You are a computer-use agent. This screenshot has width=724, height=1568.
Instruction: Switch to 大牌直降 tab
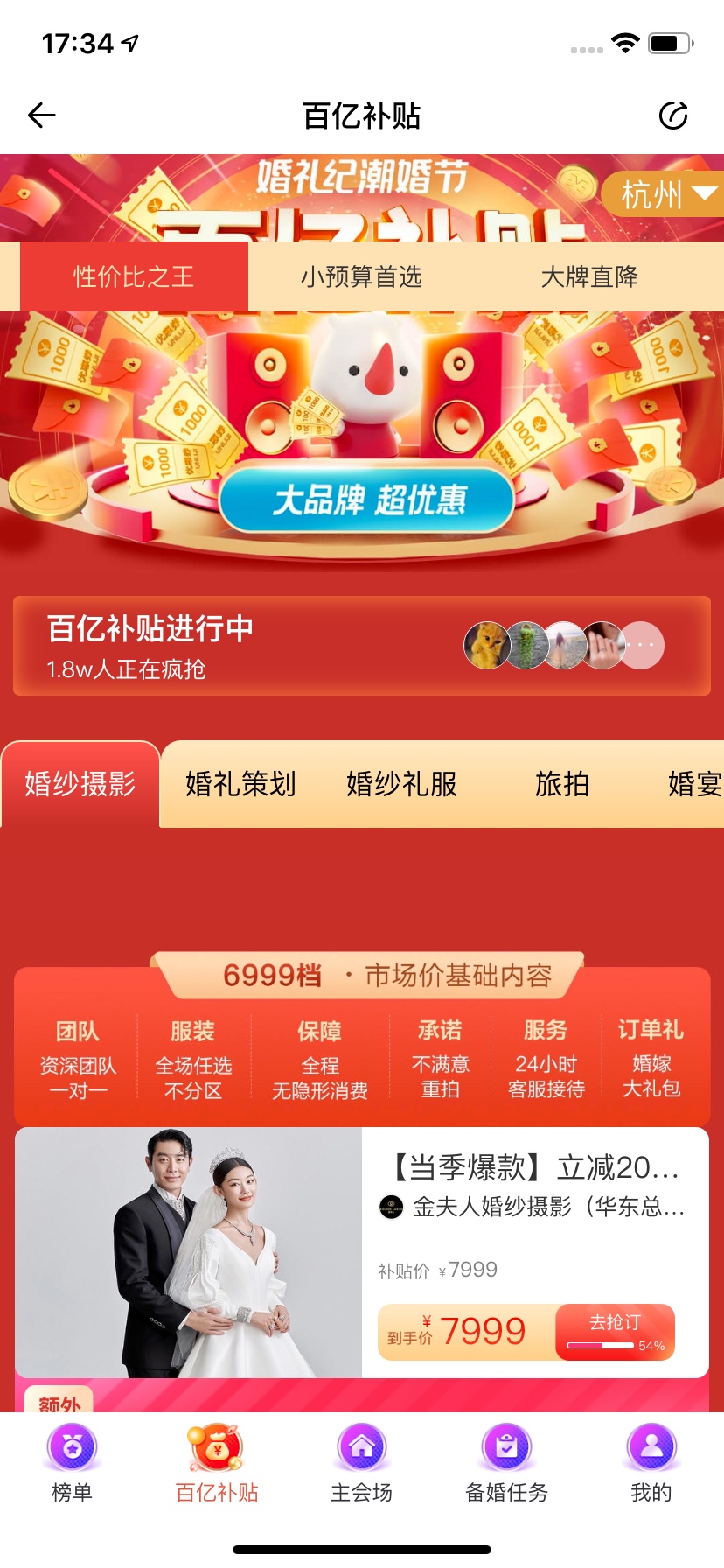point(589,276)
